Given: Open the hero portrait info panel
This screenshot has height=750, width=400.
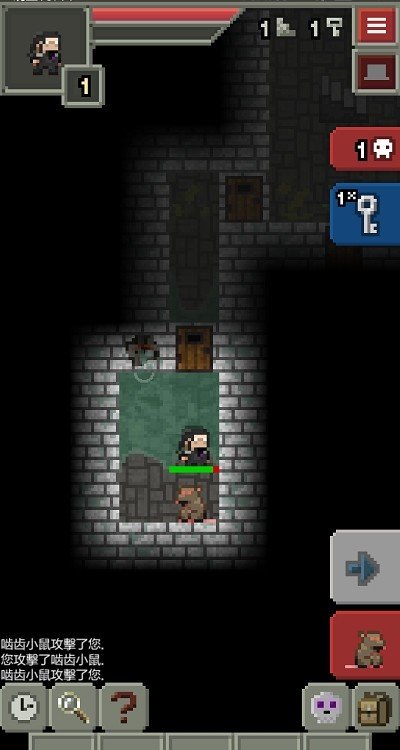Looking at the screenshot, I should tap(45, 50).
